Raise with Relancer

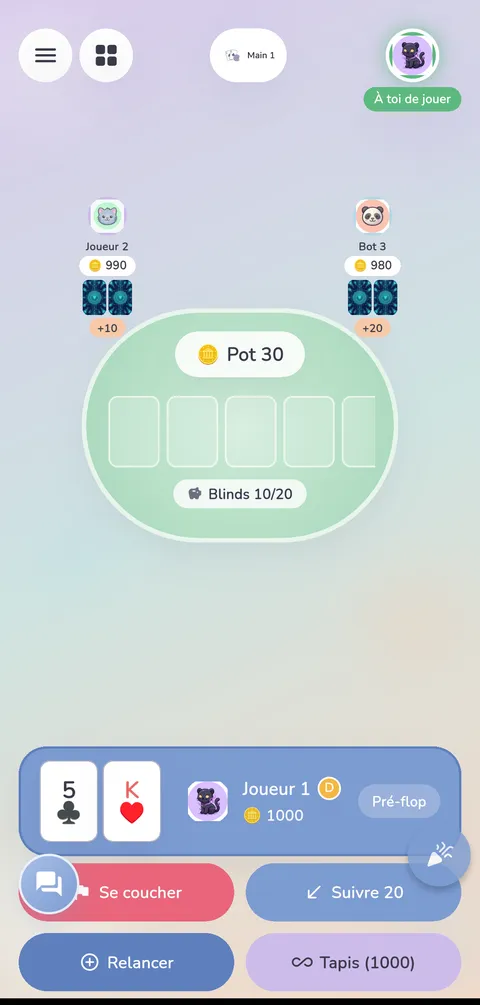click(x=126, y=962)
